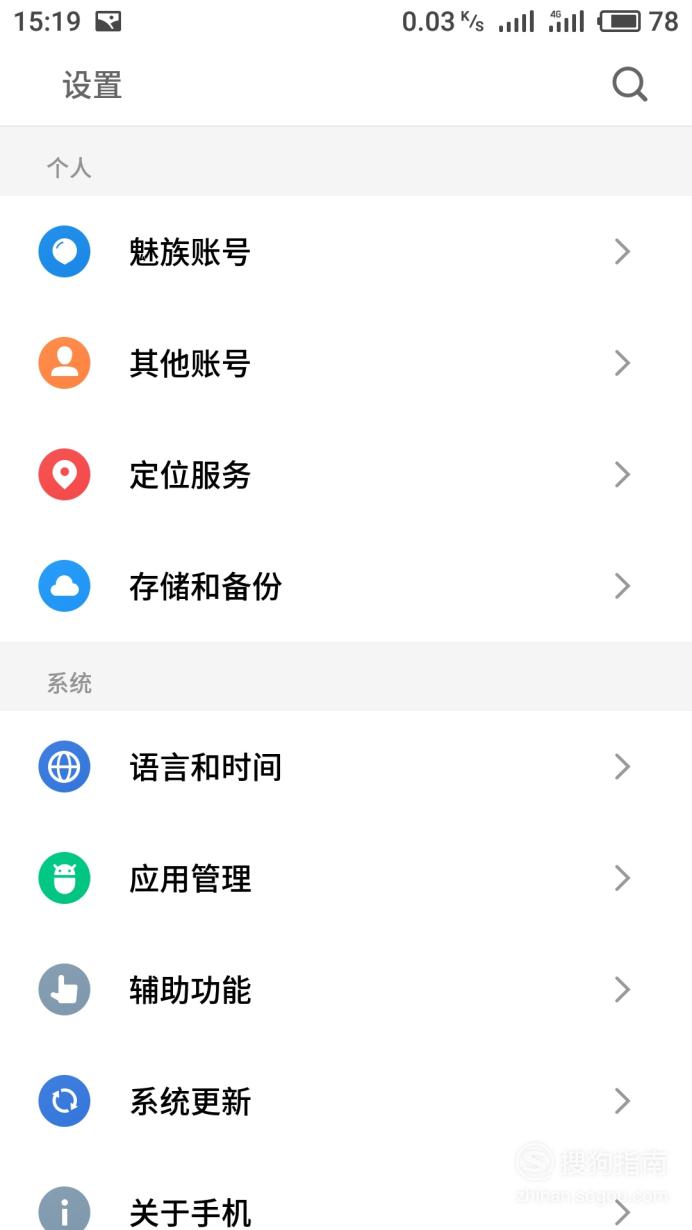Open 存储和备份
Screen dimensions: 692x1230
pyautogui.click(x=346, y=586)
